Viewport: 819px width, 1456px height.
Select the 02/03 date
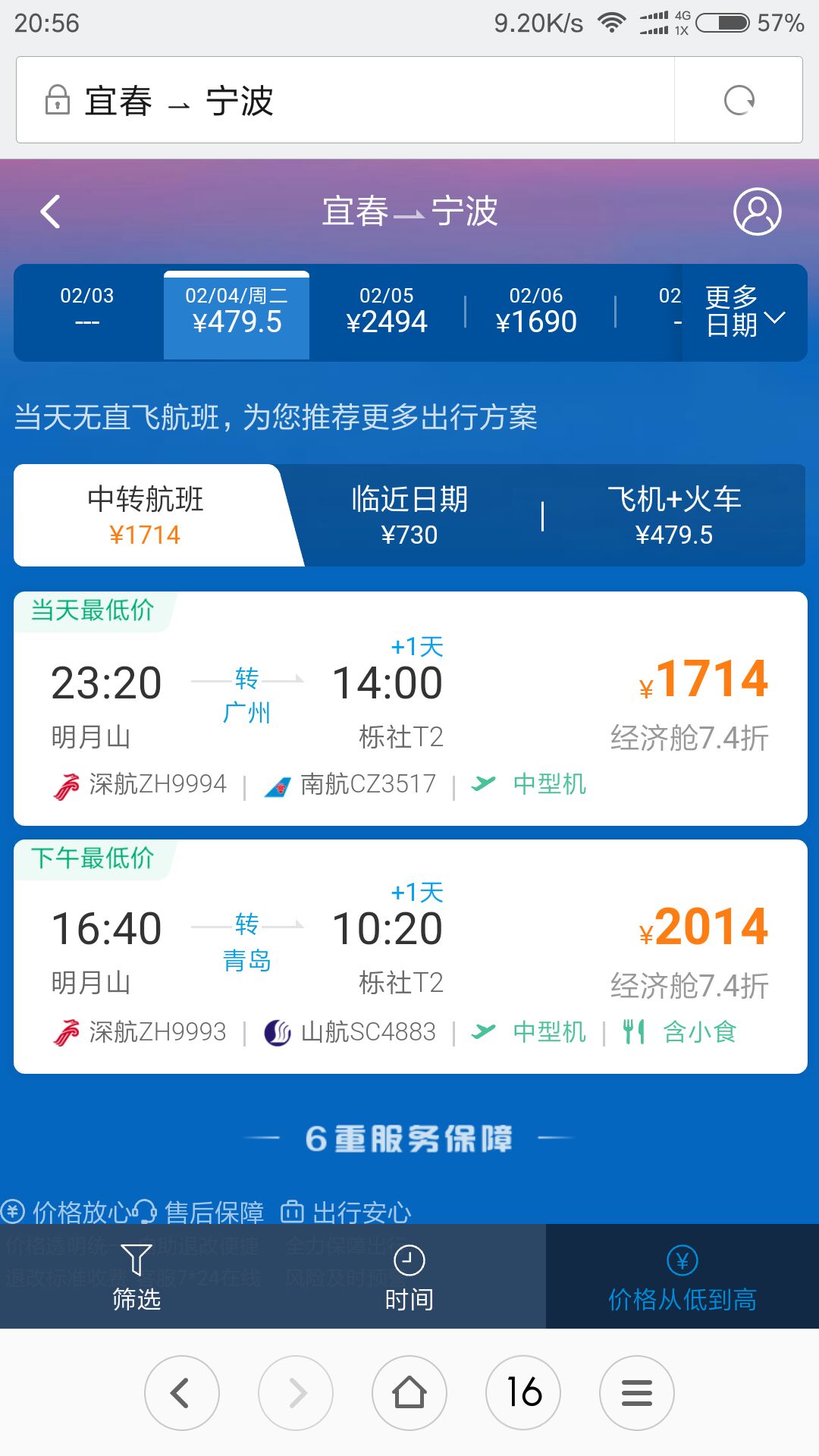pyautogui.click(x=87, y=310)
